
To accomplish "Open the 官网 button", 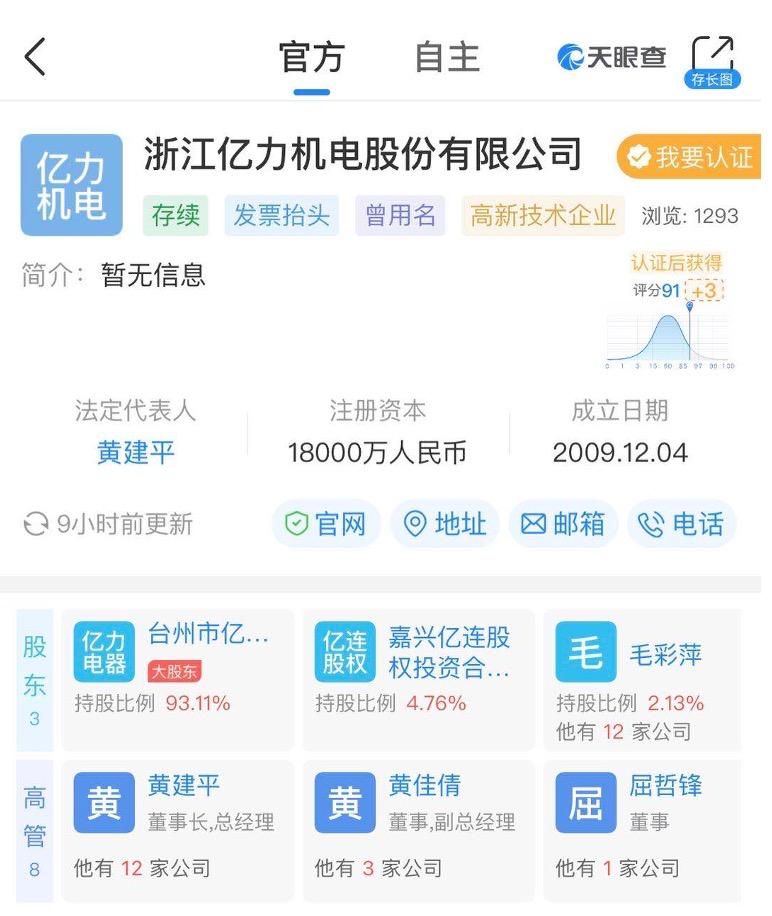I will [x=326, y=524].
